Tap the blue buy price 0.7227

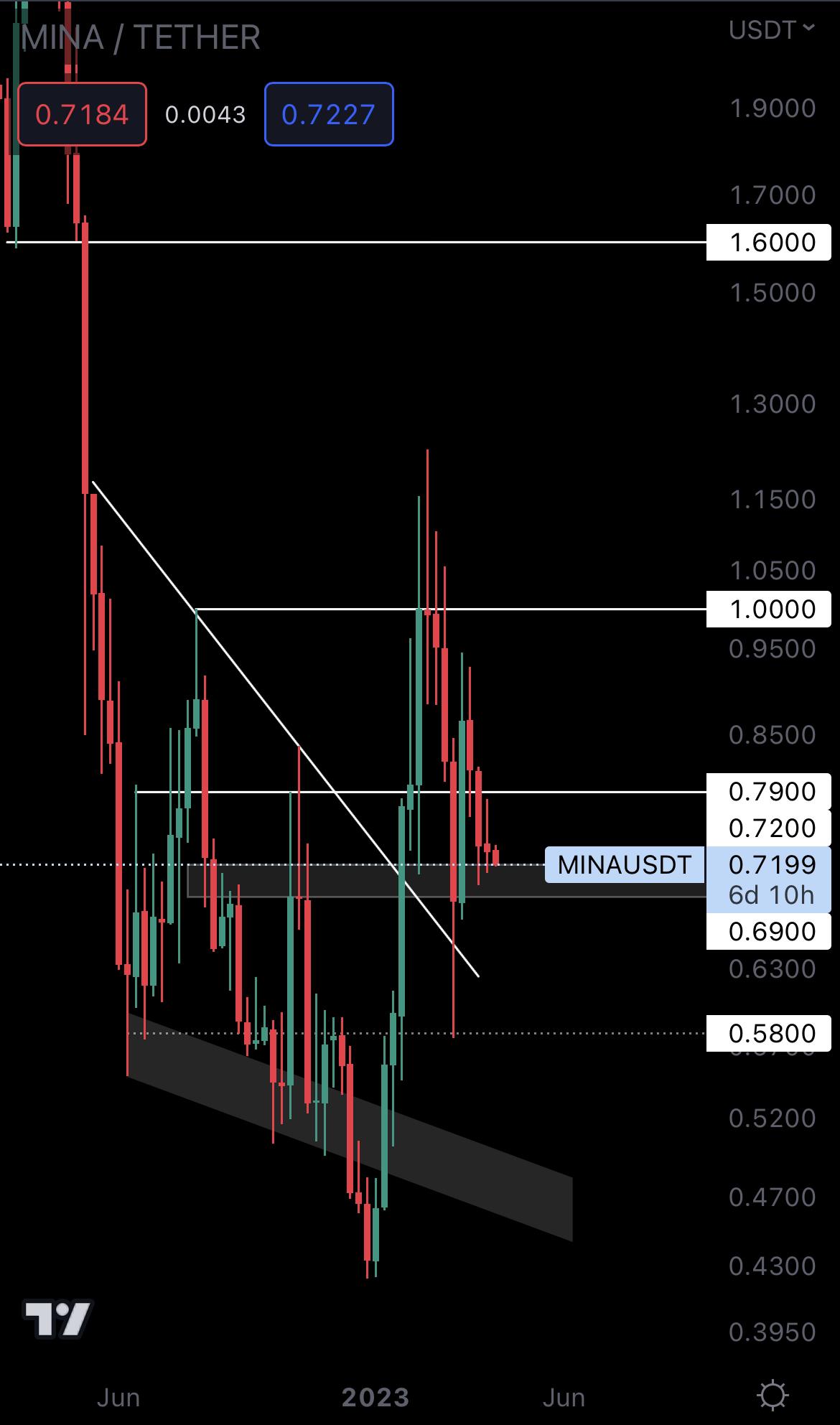(x=329, y=115)
